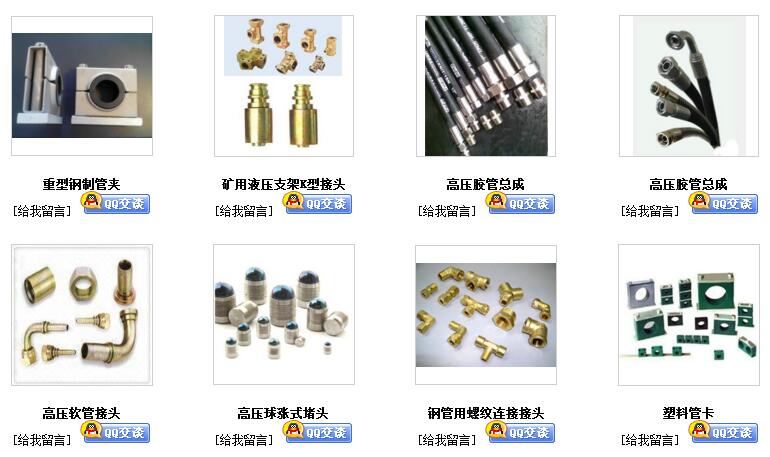Leave a message under 高压球涨式堵头

point(243,440)
